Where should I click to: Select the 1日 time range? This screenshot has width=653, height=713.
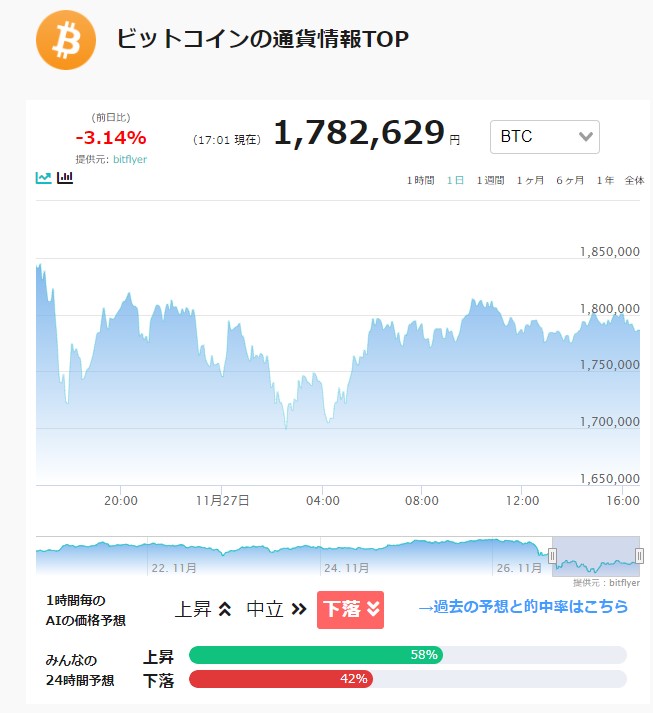(x=455, y=181)
